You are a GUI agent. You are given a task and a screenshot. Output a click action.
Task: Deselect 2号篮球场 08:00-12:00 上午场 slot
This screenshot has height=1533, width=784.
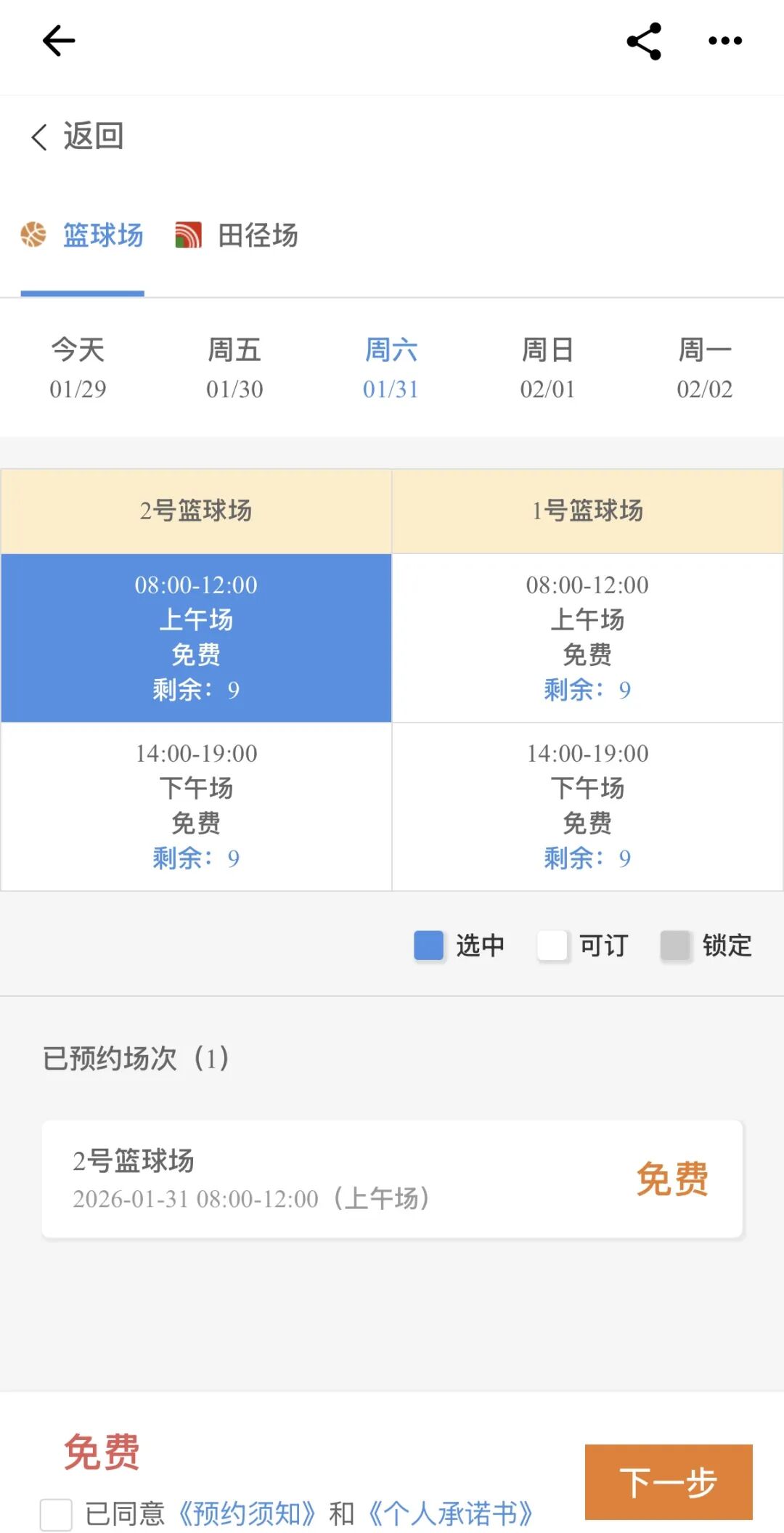[196, 638]
